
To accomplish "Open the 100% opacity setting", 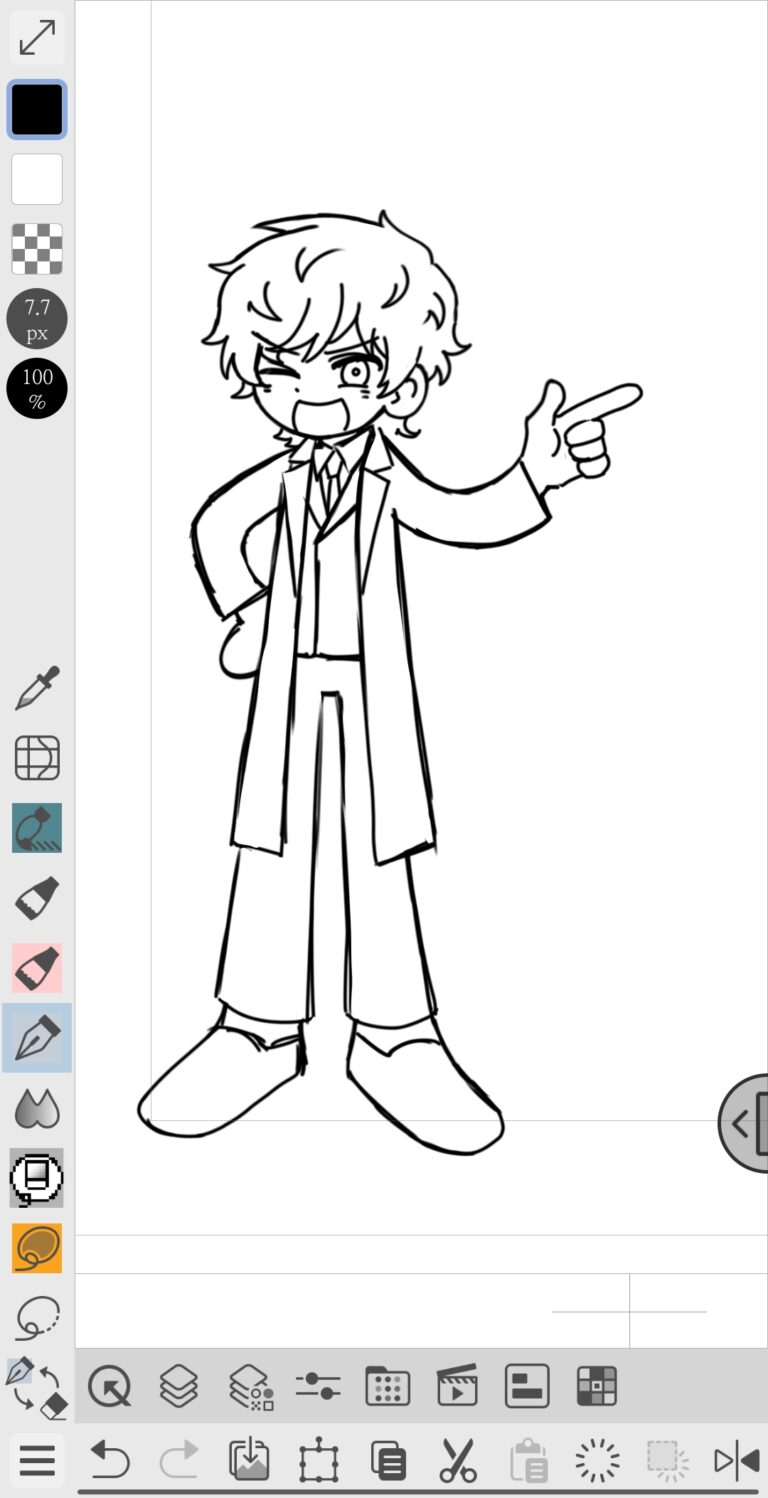I will [37, 389].
